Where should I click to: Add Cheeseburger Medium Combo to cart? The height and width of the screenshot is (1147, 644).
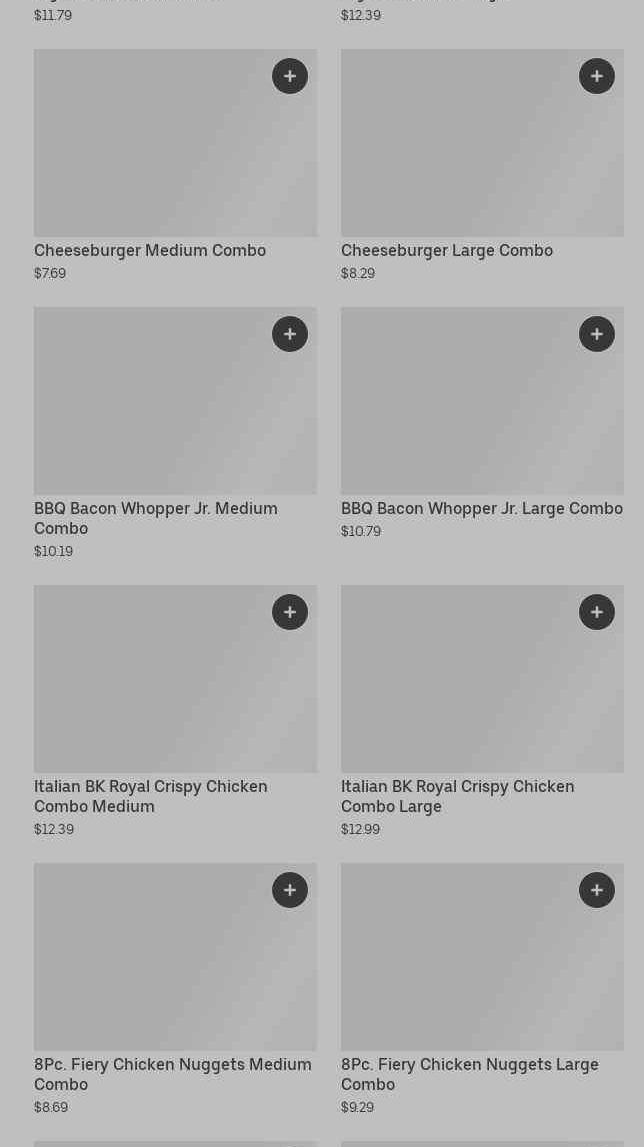coord(290,76)
